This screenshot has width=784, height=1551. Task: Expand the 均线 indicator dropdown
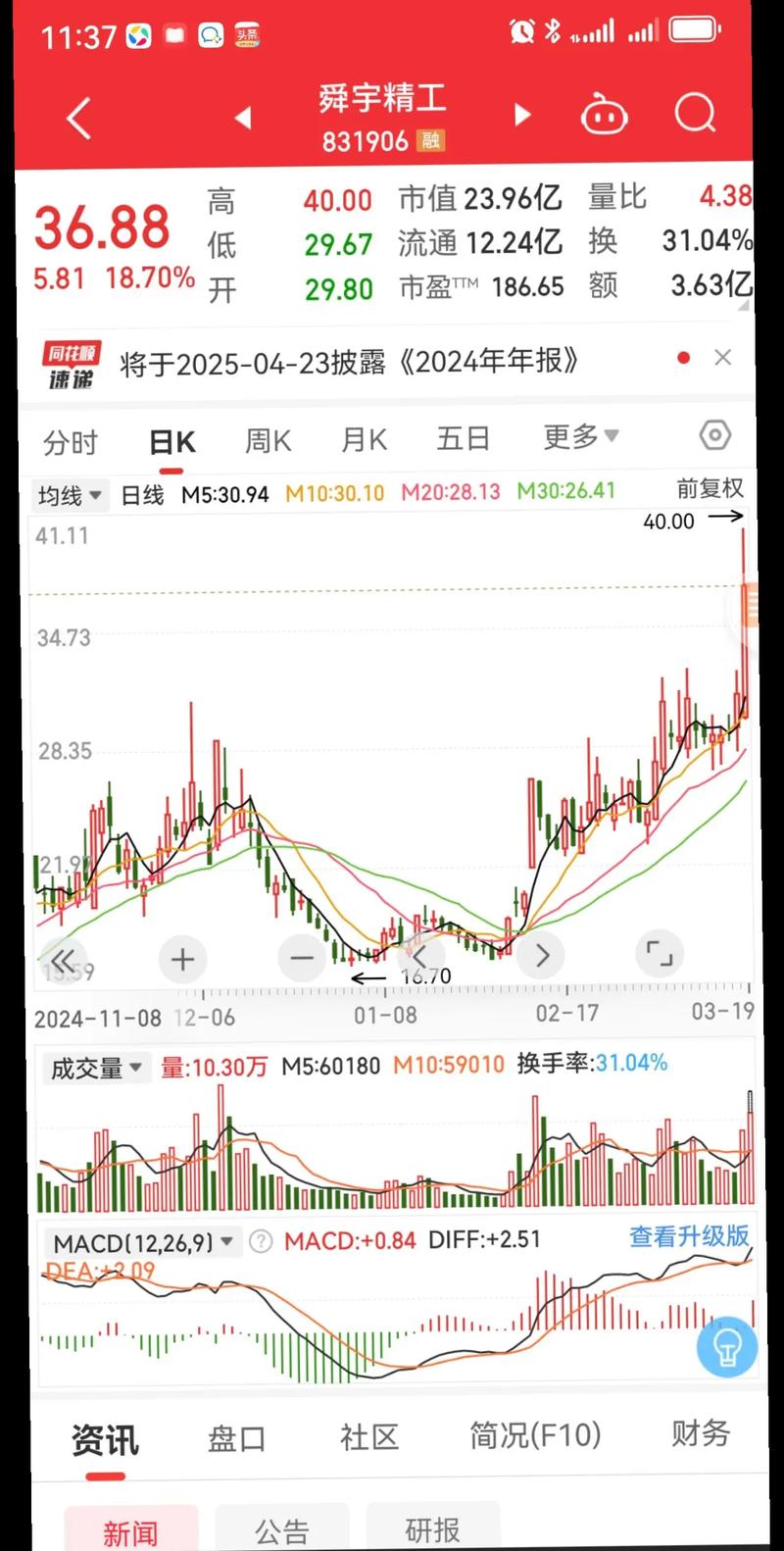[x=70, y=496]
